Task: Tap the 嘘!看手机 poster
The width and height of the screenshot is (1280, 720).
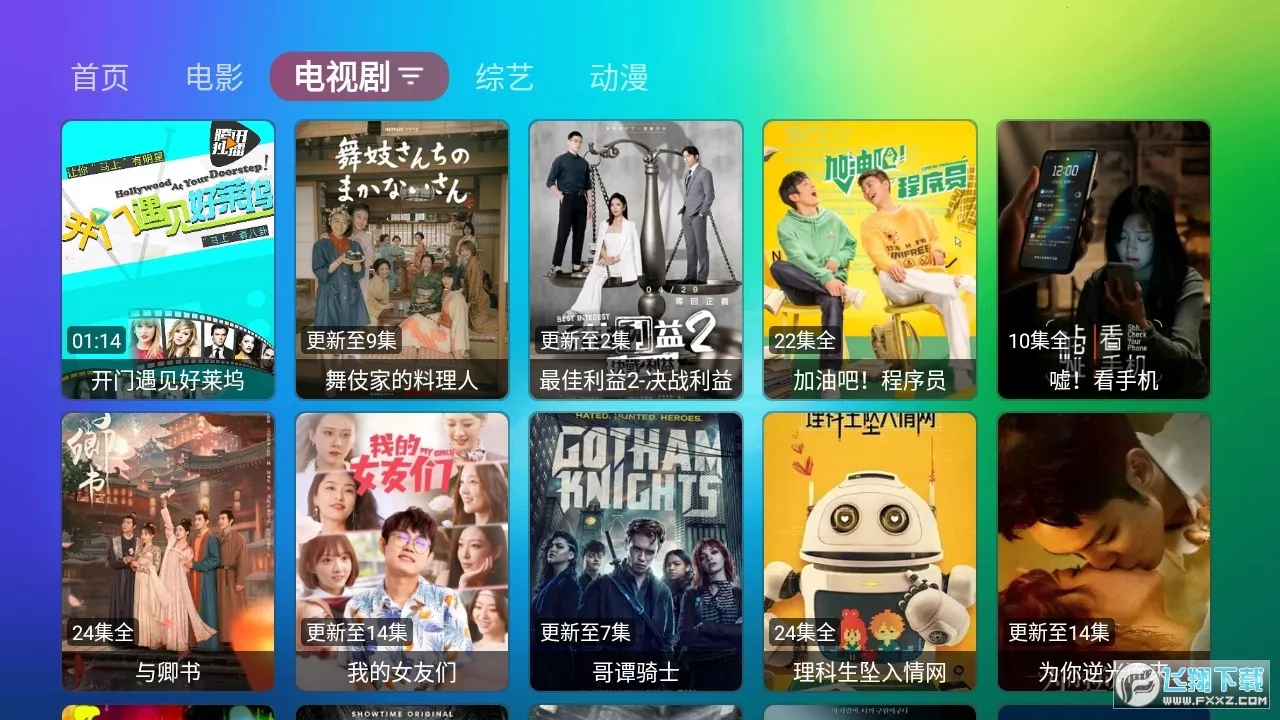Action: click(1104, 259)
